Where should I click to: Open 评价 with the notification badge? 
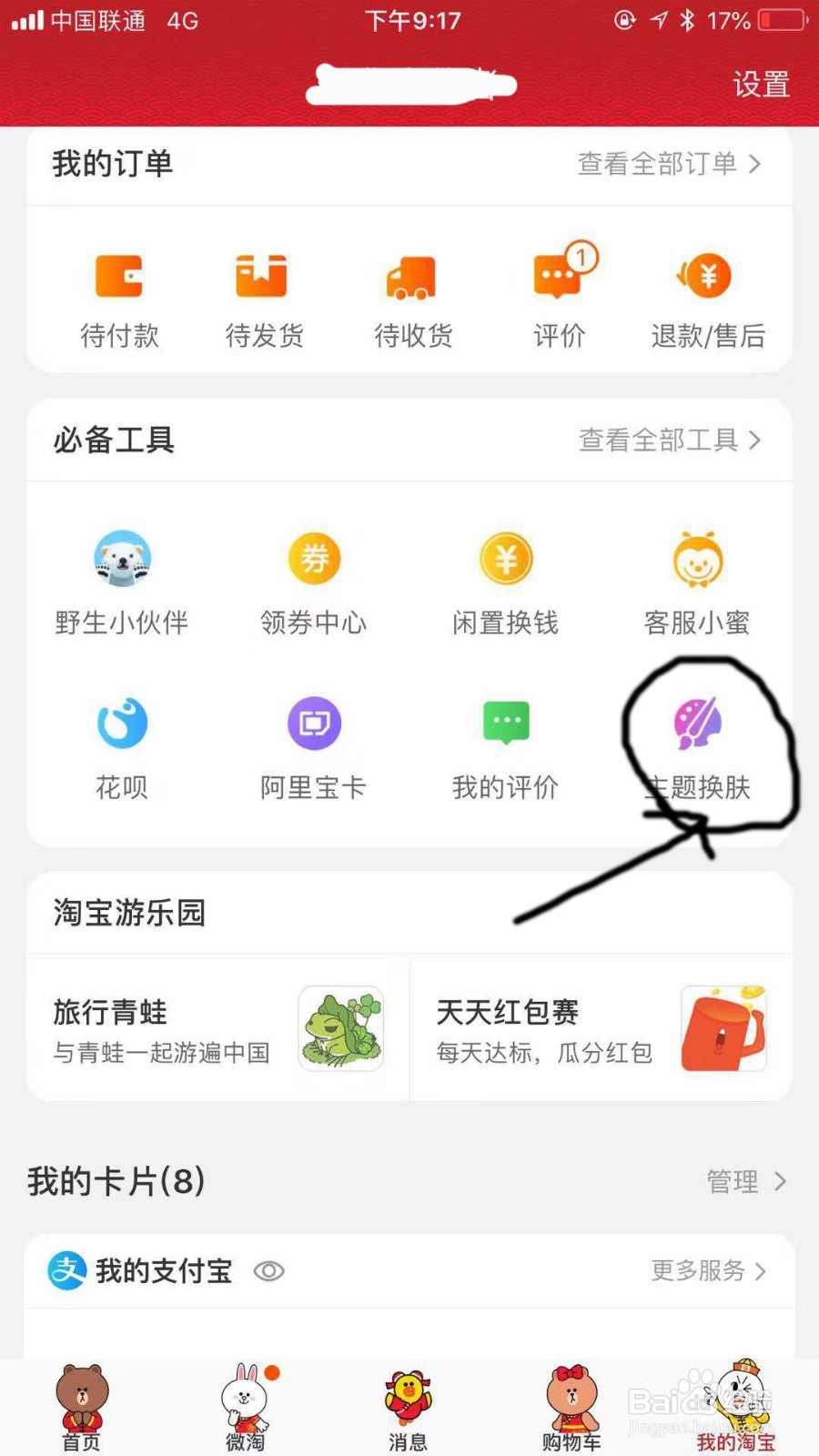coord(558,296)
